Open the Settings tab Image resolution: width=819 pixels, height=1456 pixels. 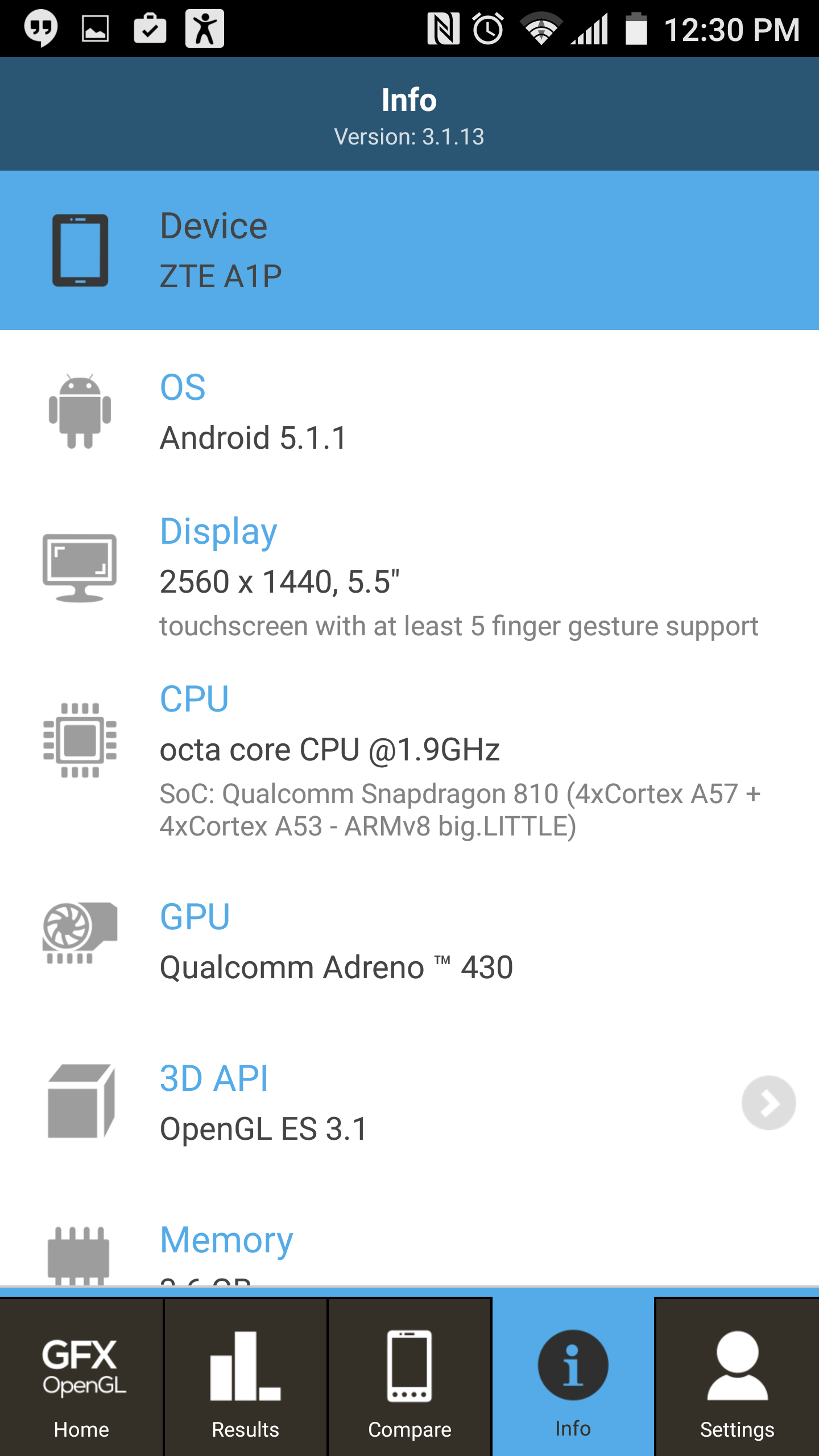[737, 1378]
